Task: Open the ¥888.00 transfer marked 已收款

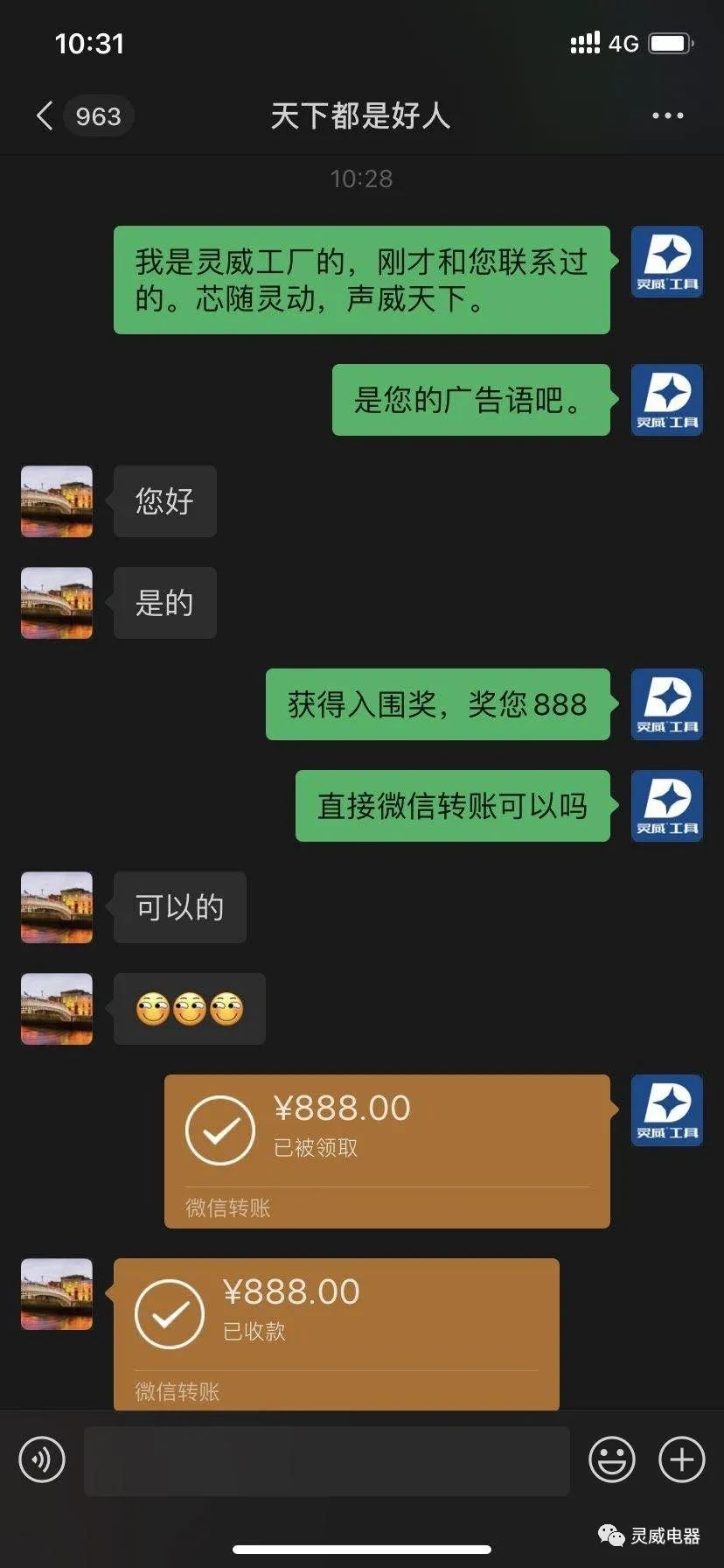Action: 336,1333
